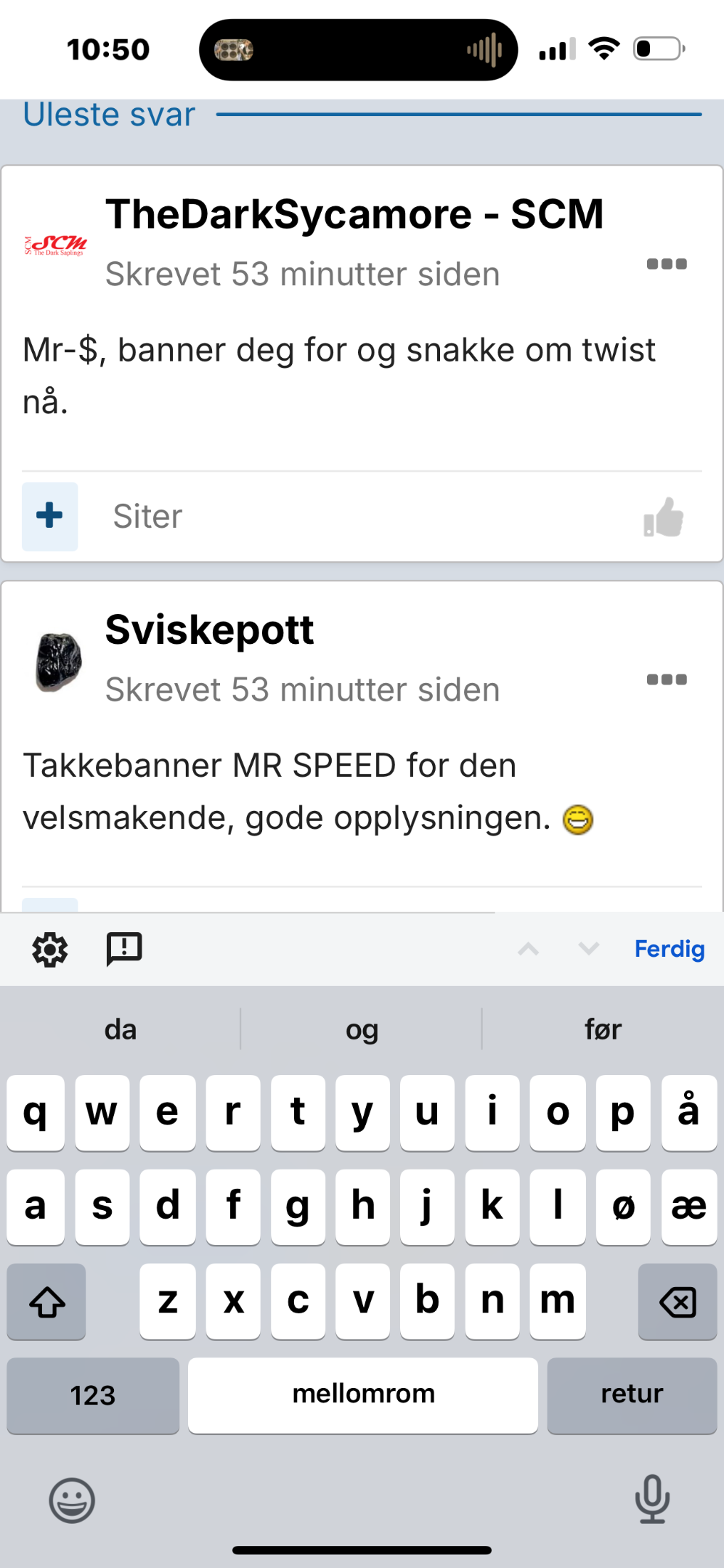Screen dimensions: 724x1568
Task: Open options menu on Sviskepott's post
Action: point(666,679)
